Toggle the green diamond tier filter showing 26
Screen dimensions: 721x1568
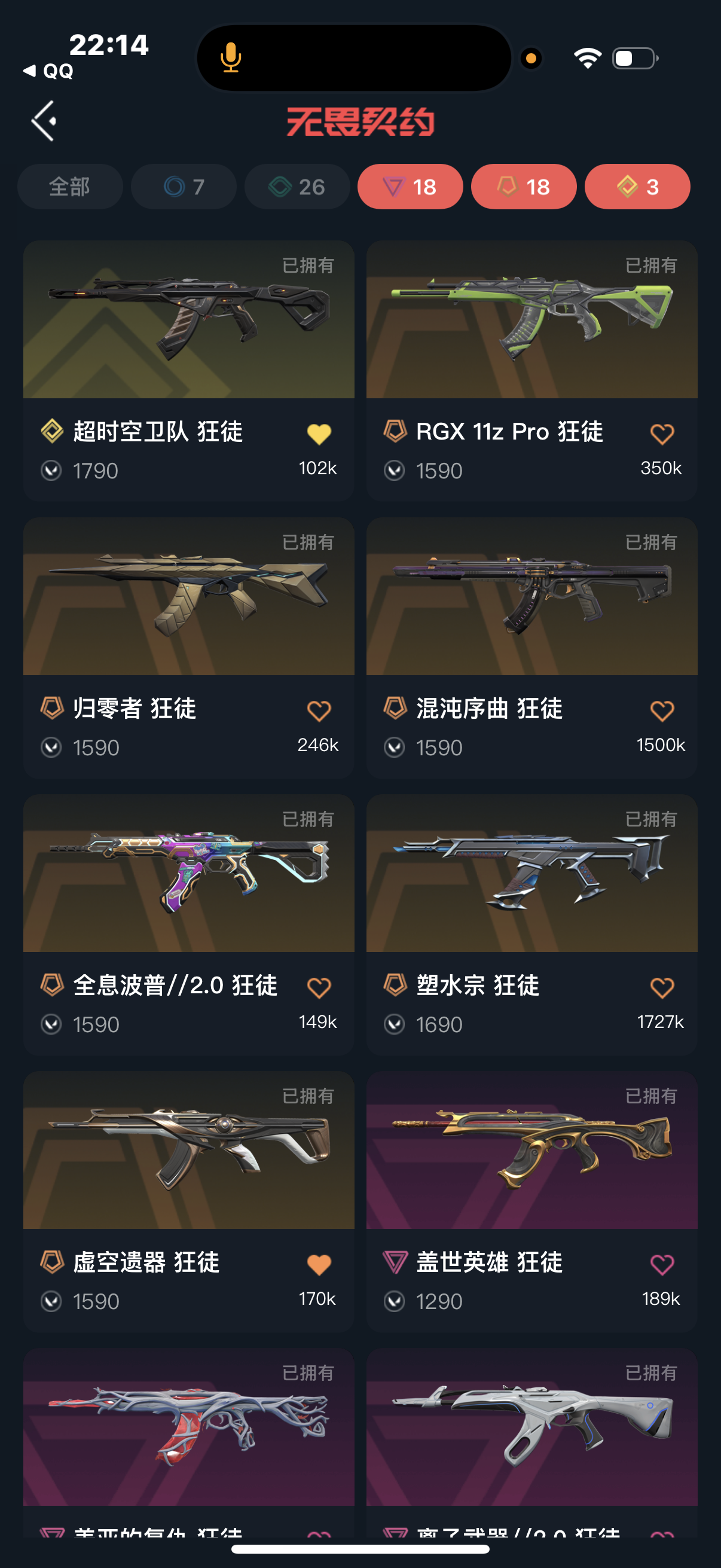click(297, 187)
